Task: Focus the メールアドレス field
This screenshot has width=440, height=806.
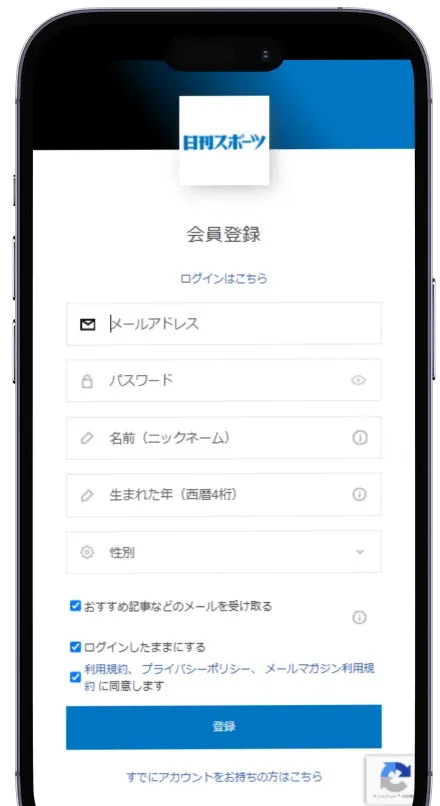Action: click(x=224, y=324)
